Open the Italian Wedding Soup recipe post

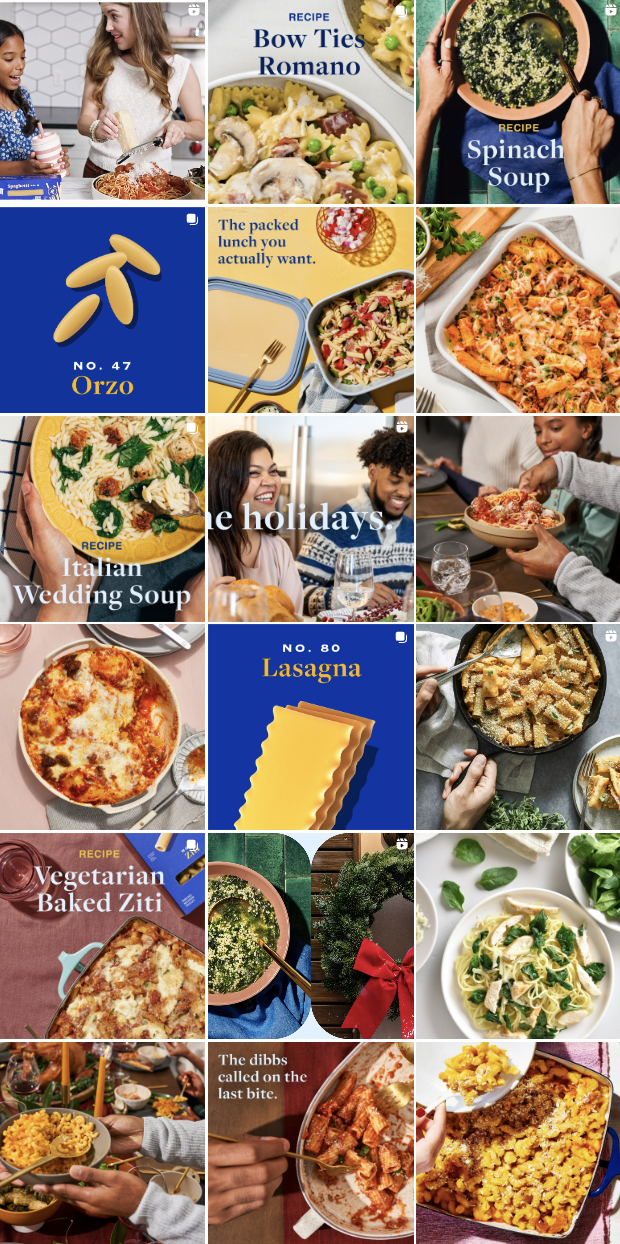coord(102,518)
